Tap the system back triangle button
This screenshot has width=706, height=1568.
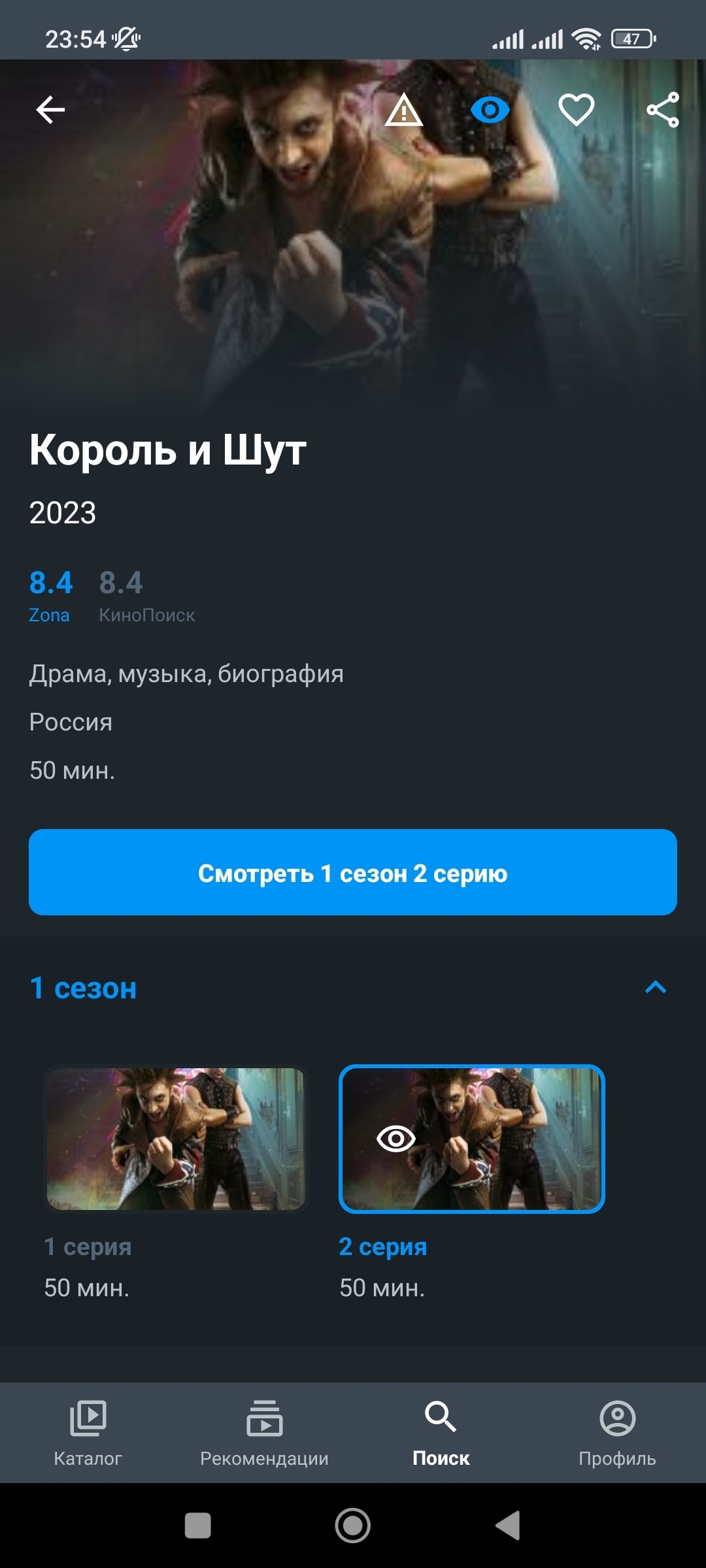tap(509, 1526)
